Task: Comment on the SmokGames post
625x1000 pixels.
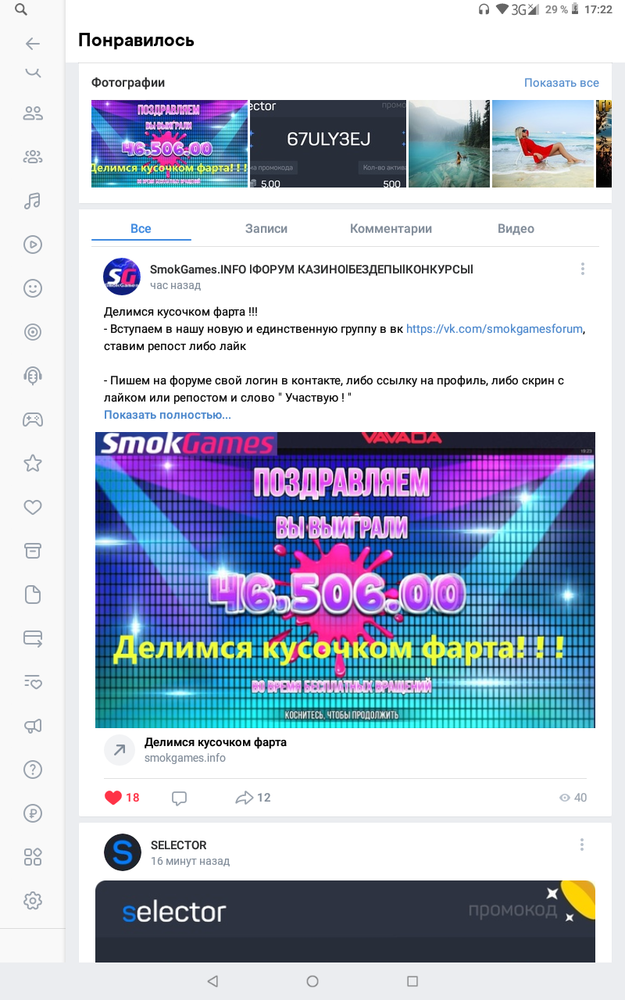Action: click(179, 798)
